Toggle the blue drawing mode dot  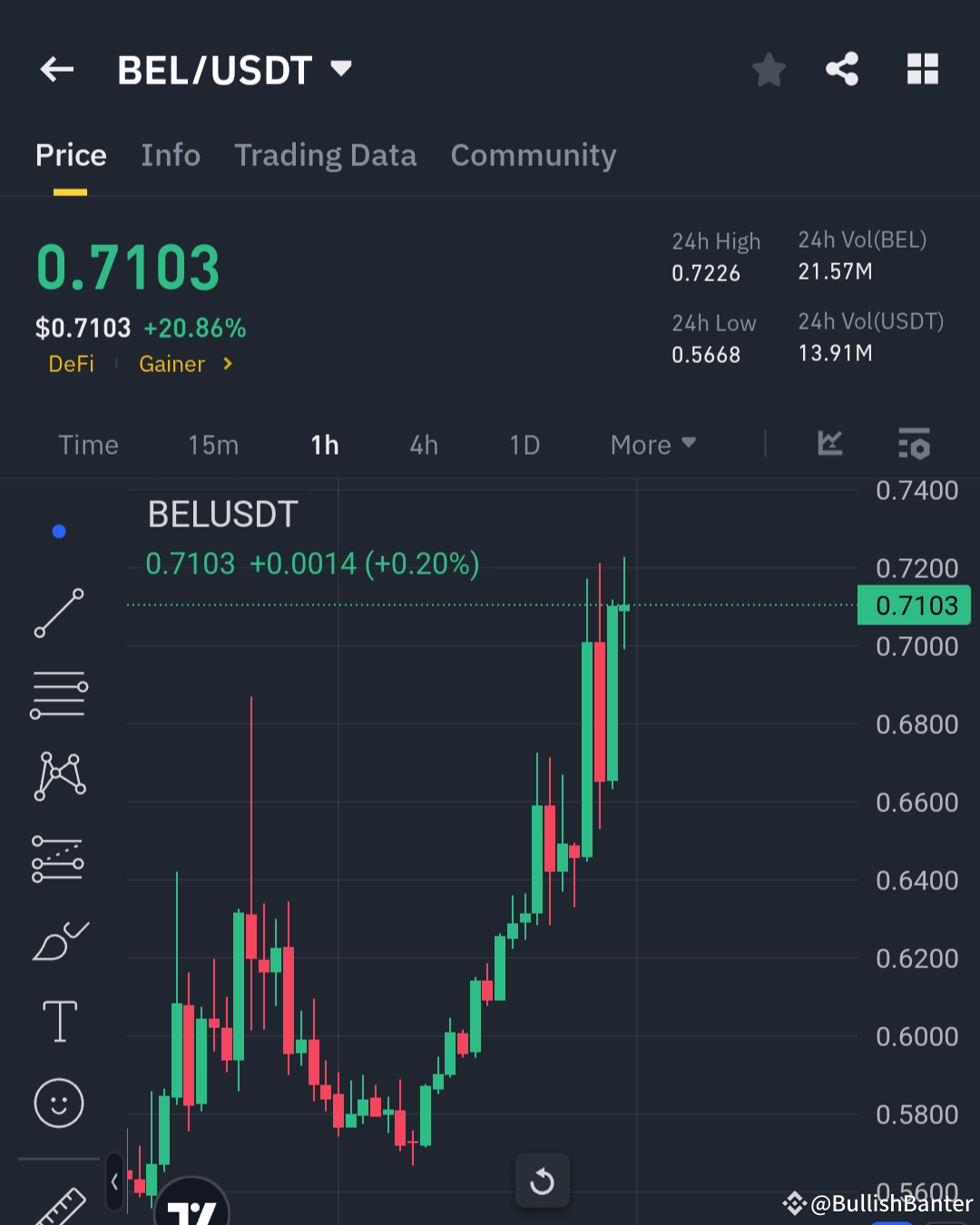[58, 531]
